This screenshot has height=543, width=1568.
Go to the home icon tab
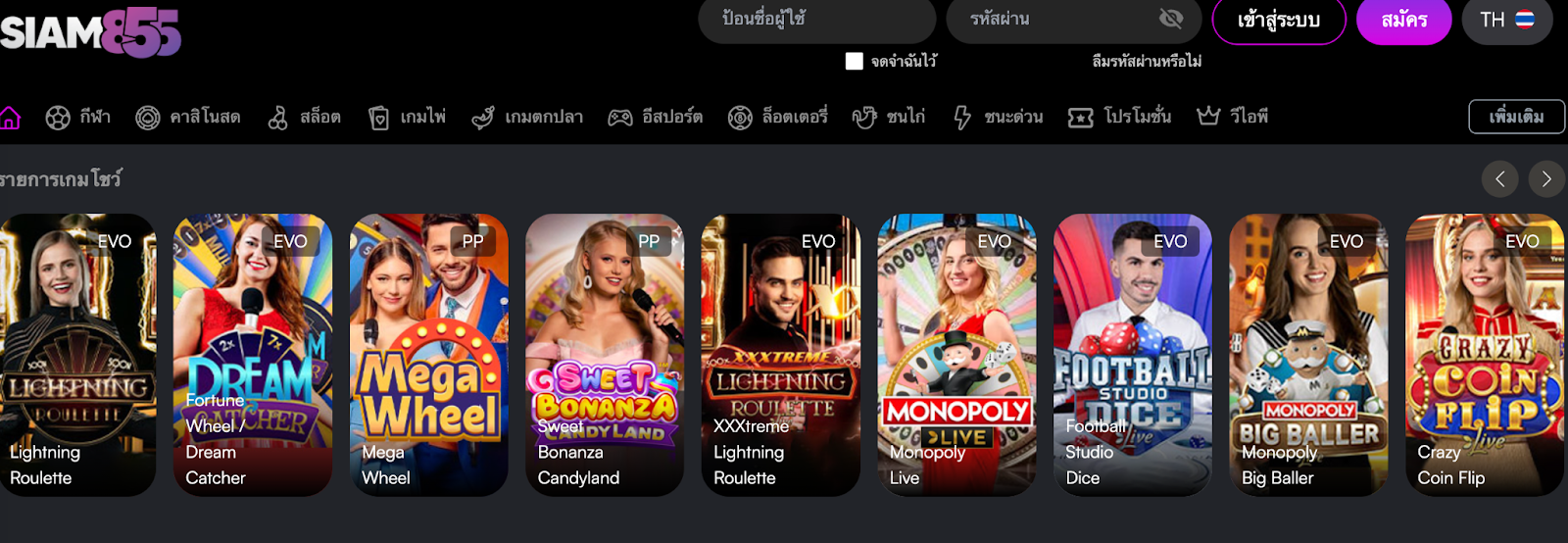point(10,118)
